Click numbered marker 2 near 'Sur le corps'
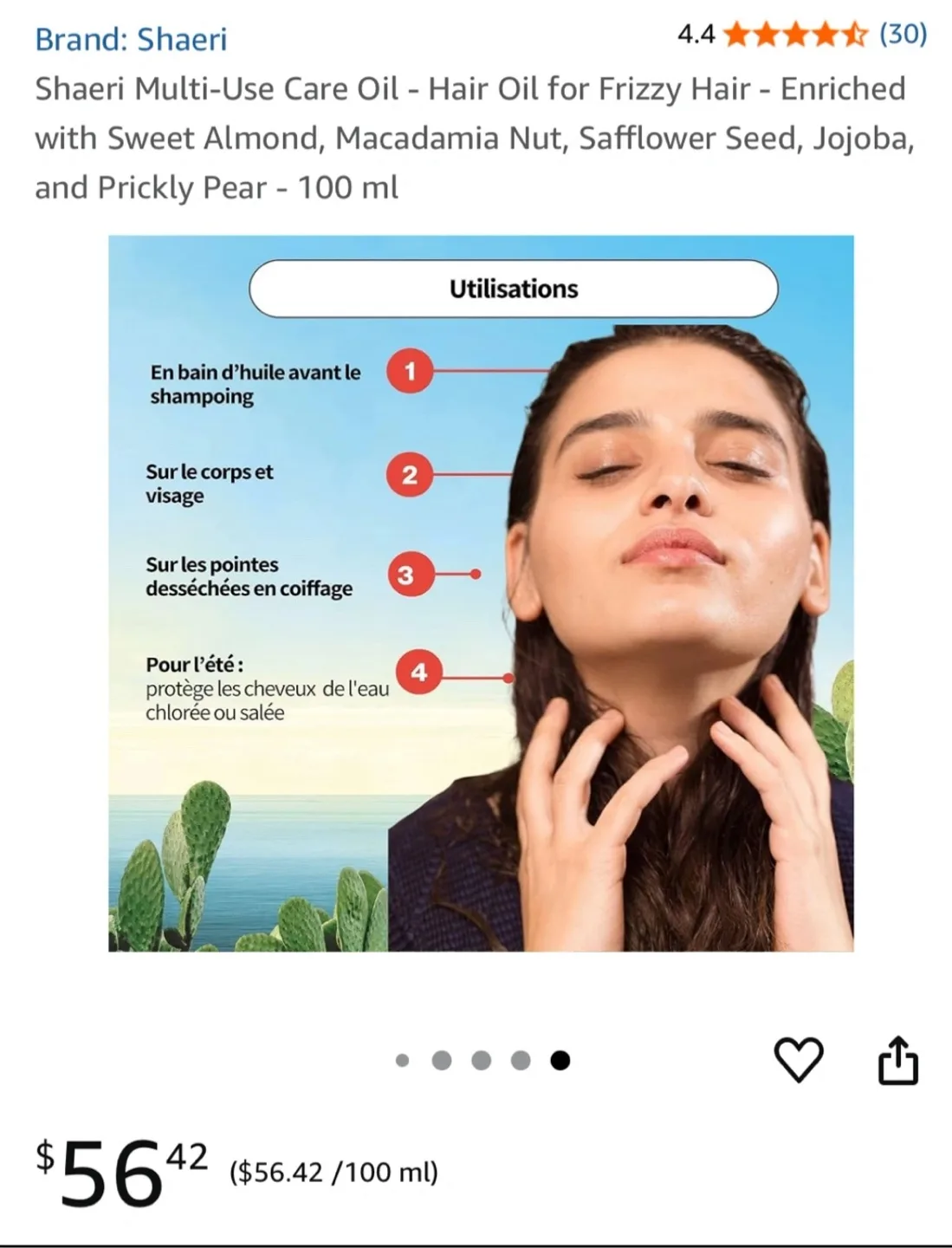Image resolution: width=952 pixels, height=1248 pixels. (x=410, y=475)
